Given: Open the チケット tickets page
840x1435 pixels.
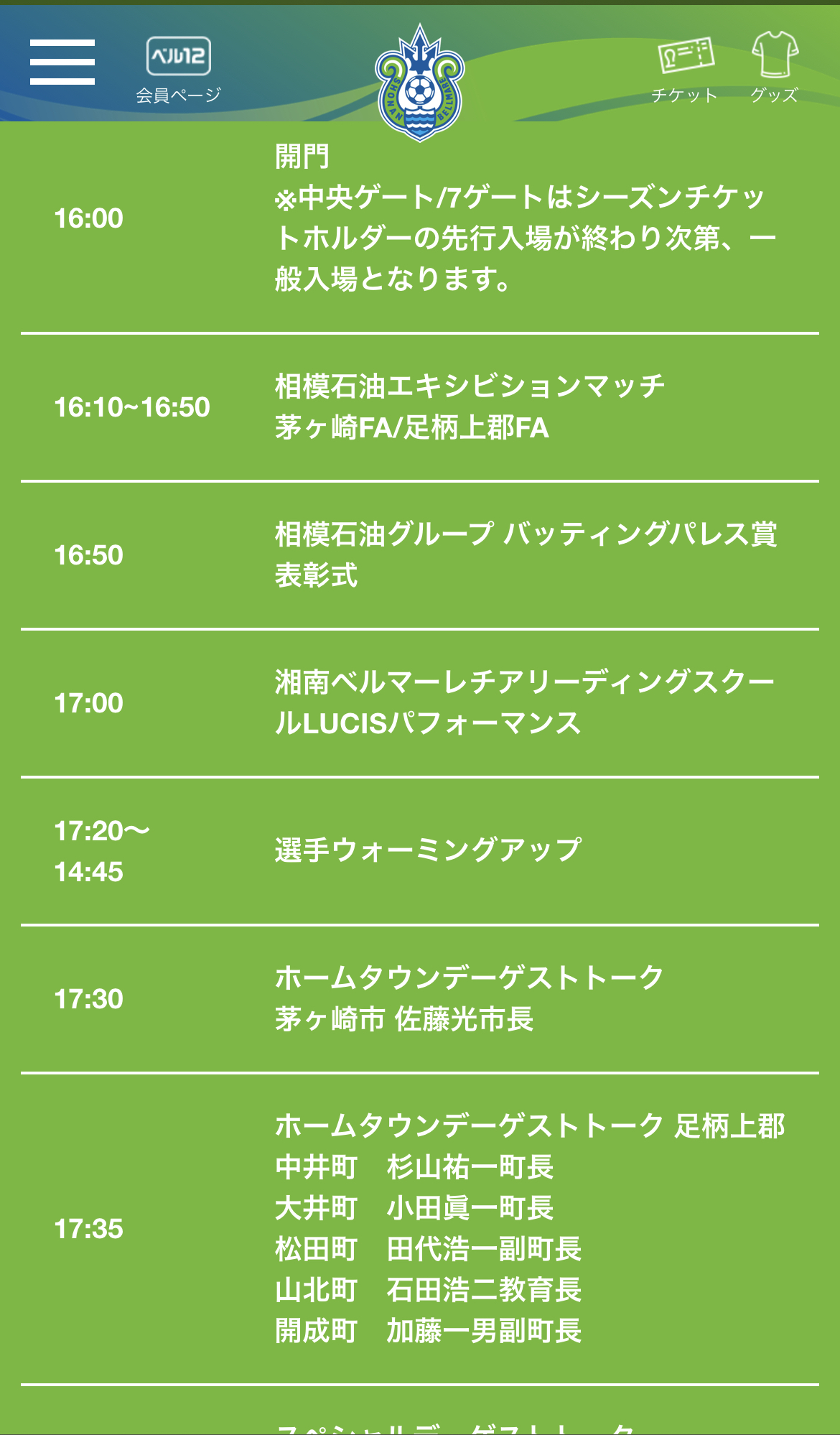Looking at the screenshot, I should [x=685, y=70].
